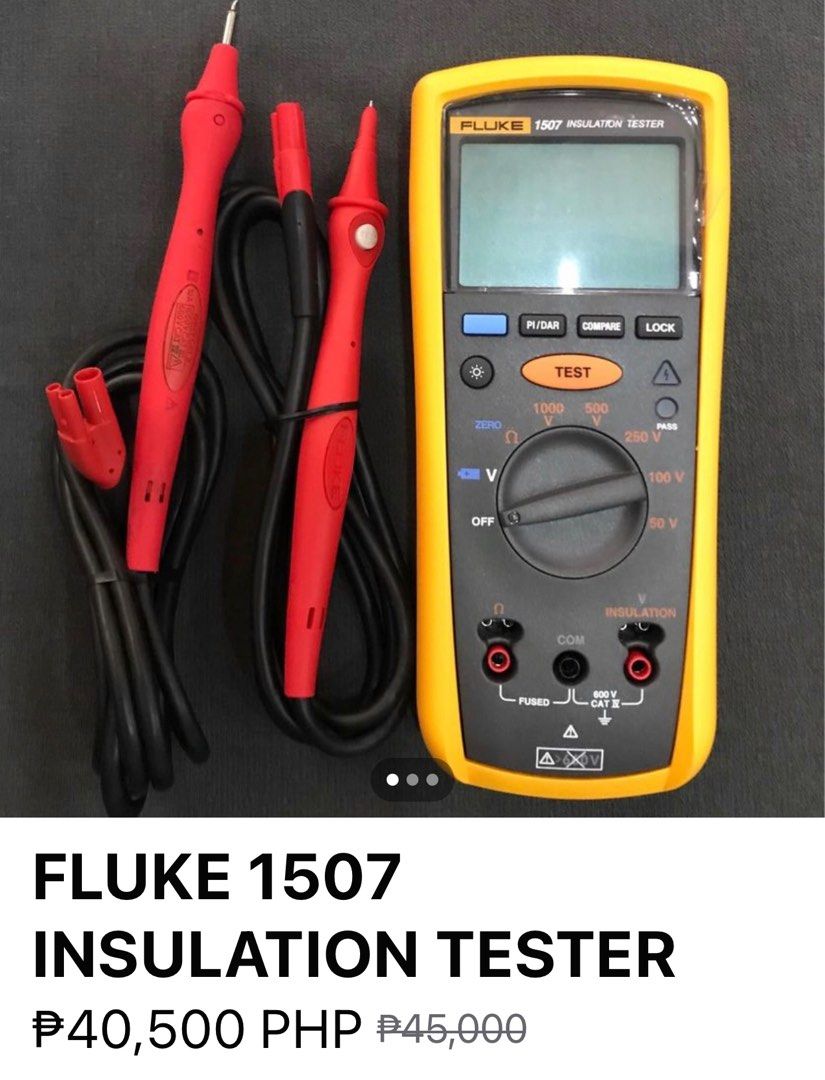825x1080 pixels.
Task: Click the Fluke logo on the meter
Action: [492, 124]
